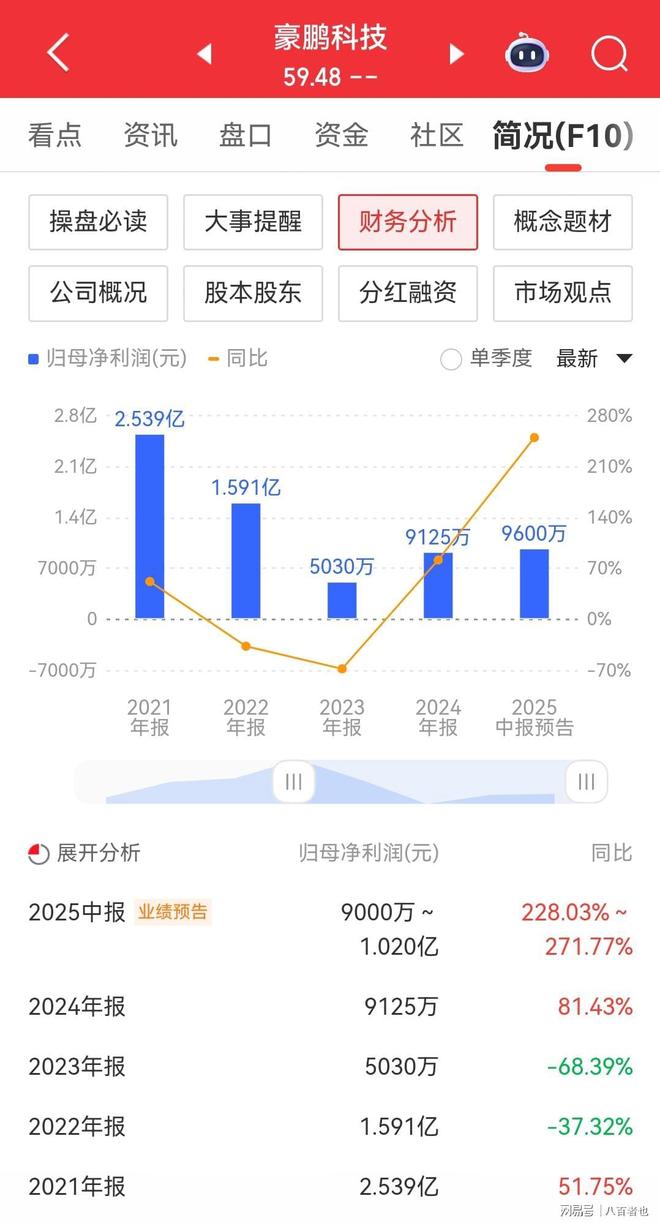Viewport: 660px width, 1223px height.
Task: Open the 股本股东 section
Action: pos(253,293)
